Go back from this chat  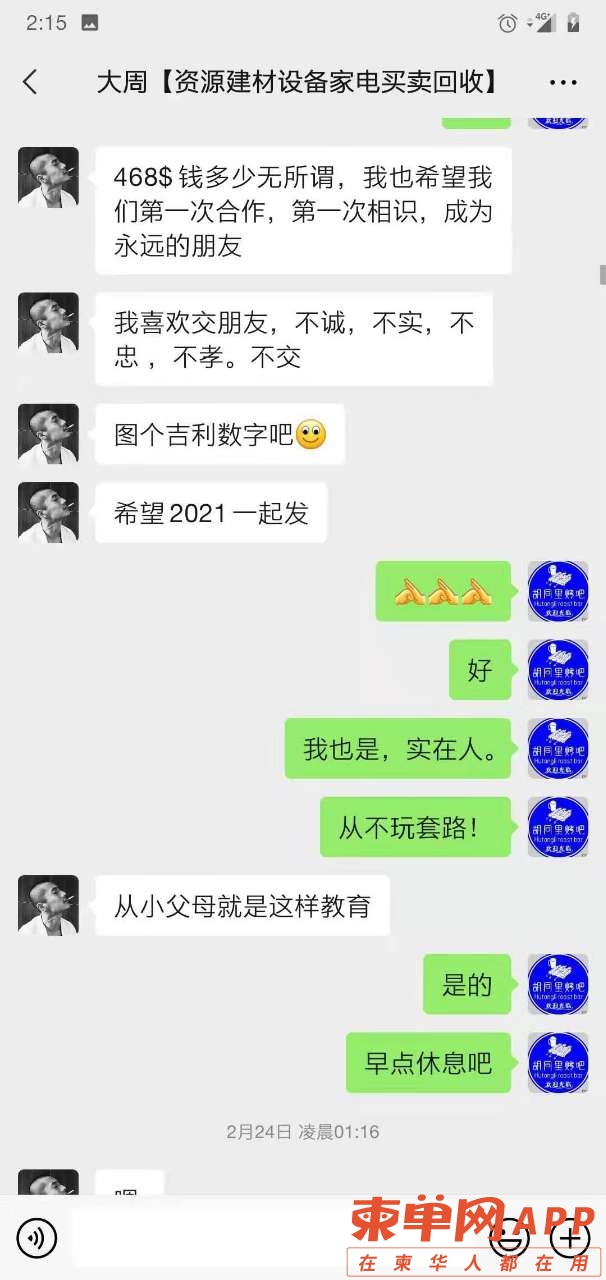[30, 82]
